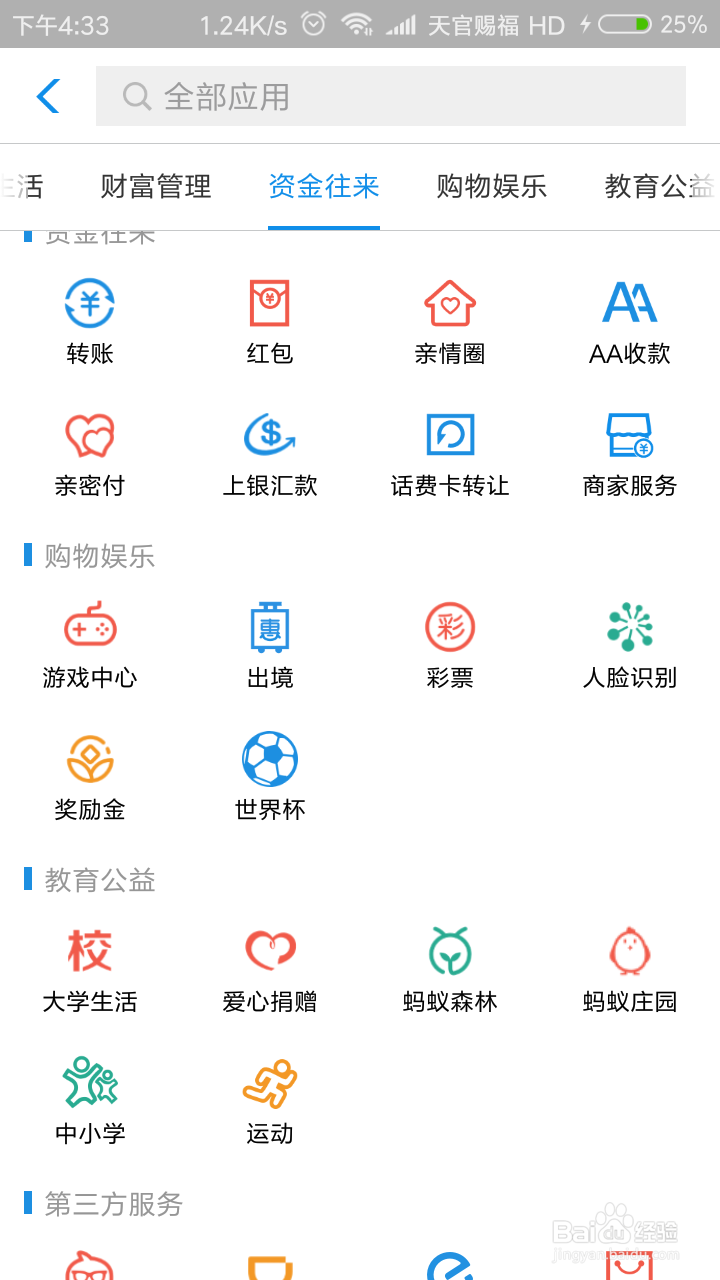
Task: Switch to the 财富管理 tab
Action: pyautogui.click(x=154, y=186)
